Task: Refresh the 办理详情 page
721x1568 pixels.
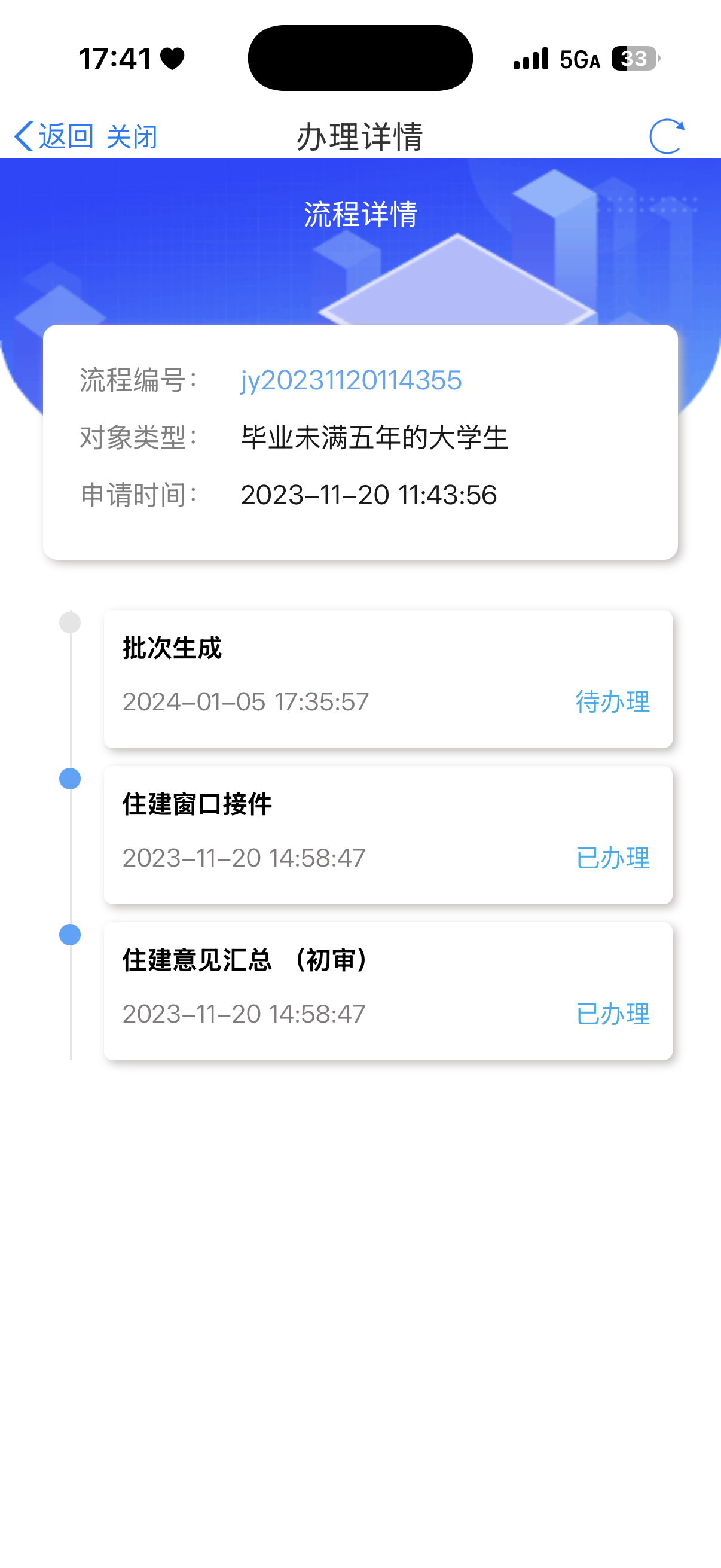Action: (666, 136)
